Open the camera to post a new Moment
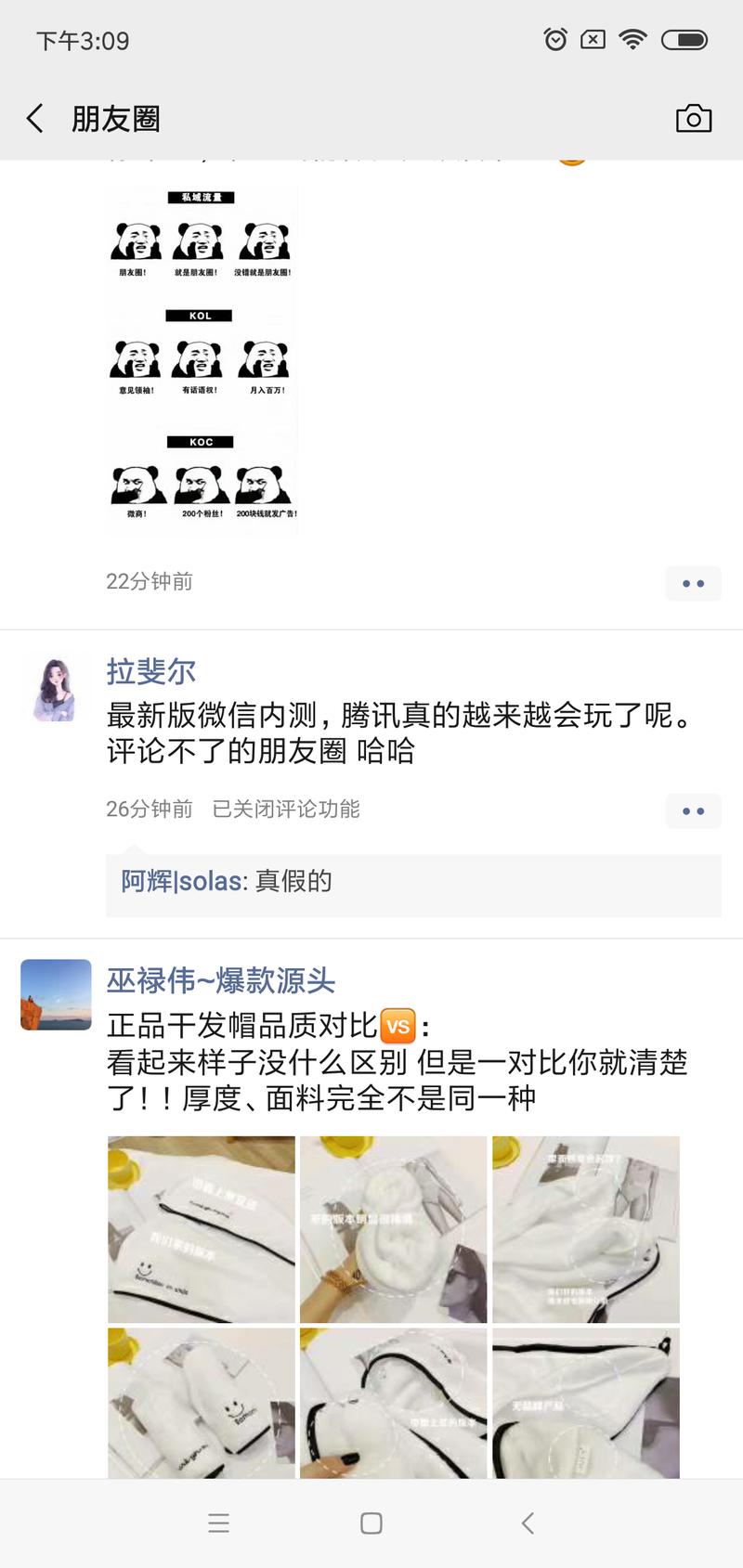This screenshot has height=1568, width=743. tap(695, 119)
